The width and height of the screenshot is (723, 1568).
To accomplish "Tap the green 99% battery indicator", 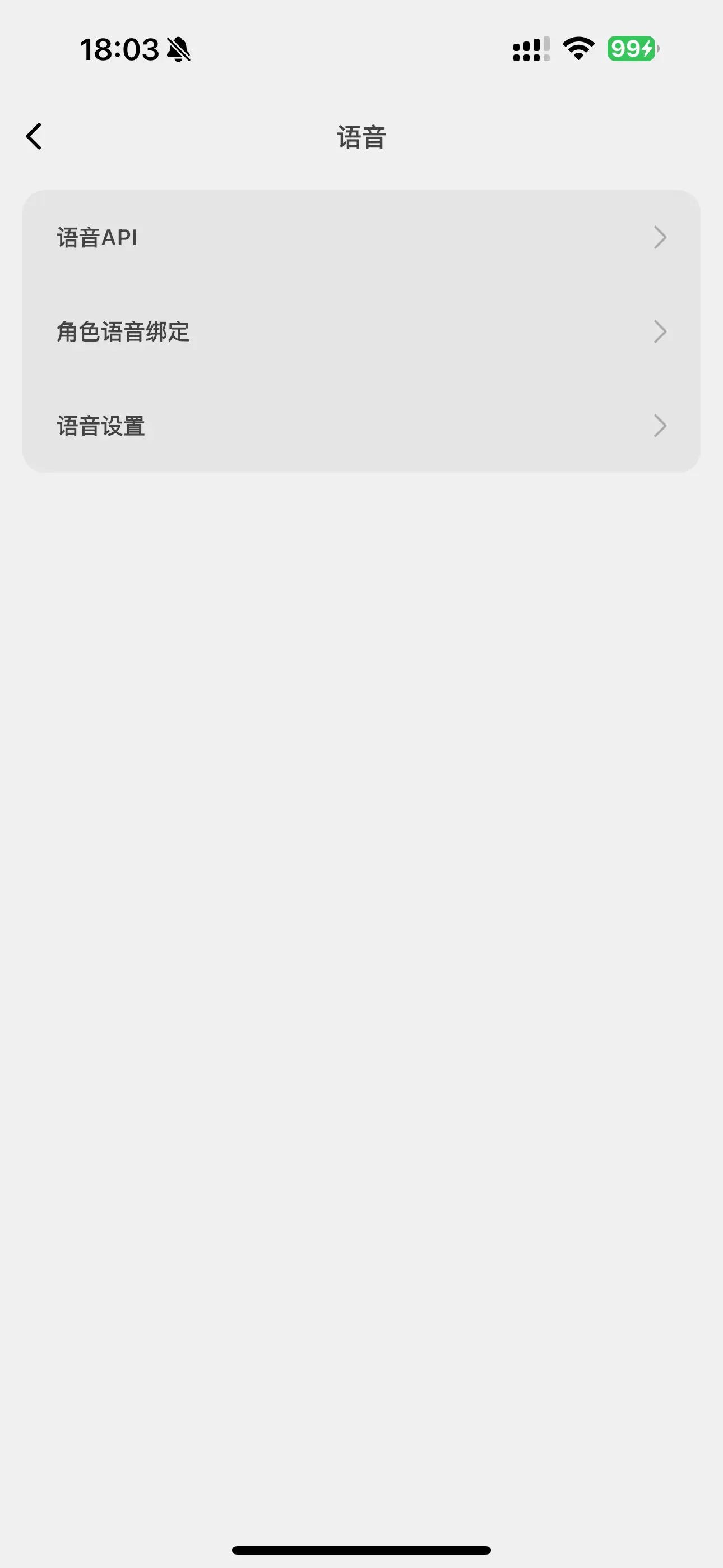I will [632, 48].
